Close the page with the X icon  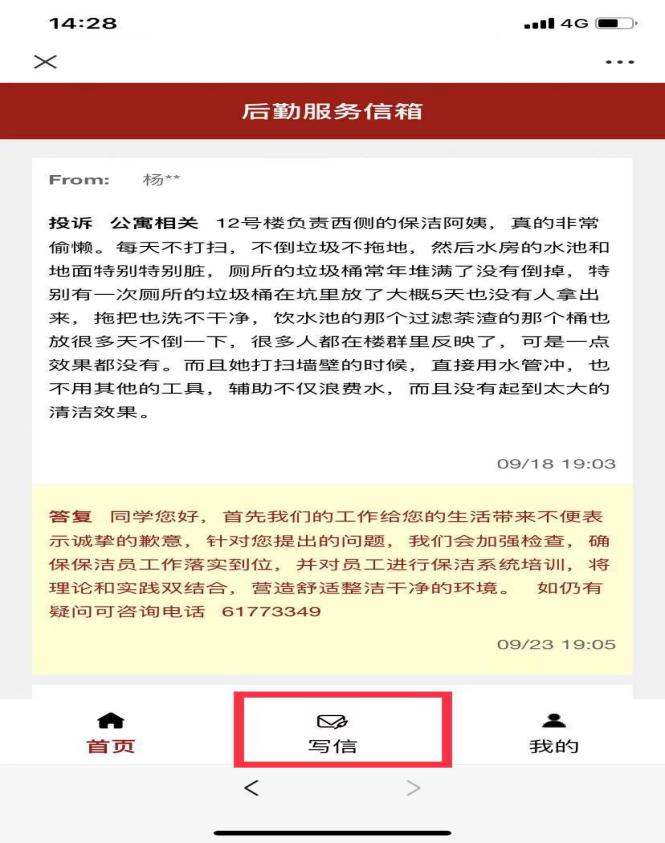pos(45,62)
